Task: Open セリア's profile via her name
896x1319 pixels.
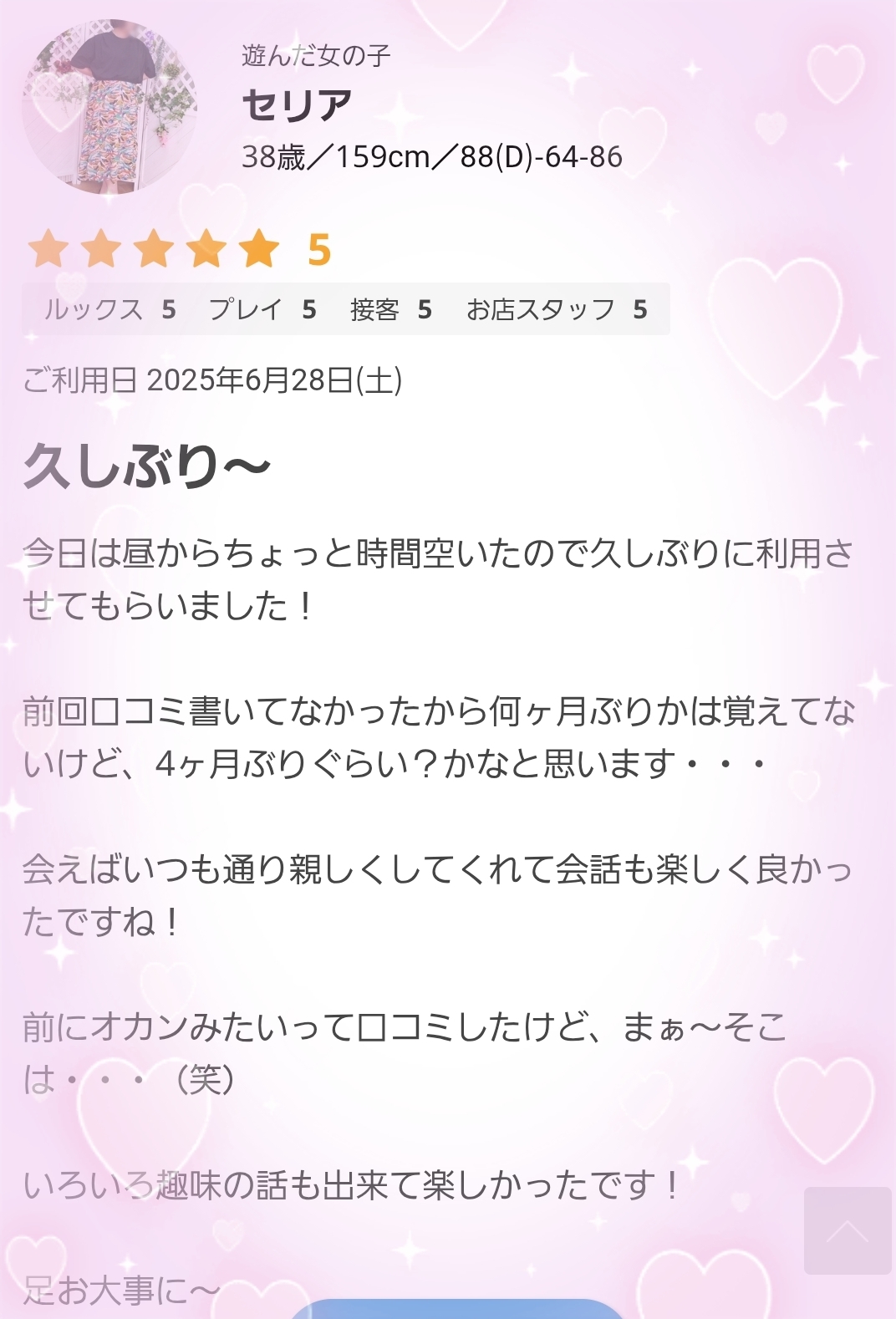Action: 298,105
